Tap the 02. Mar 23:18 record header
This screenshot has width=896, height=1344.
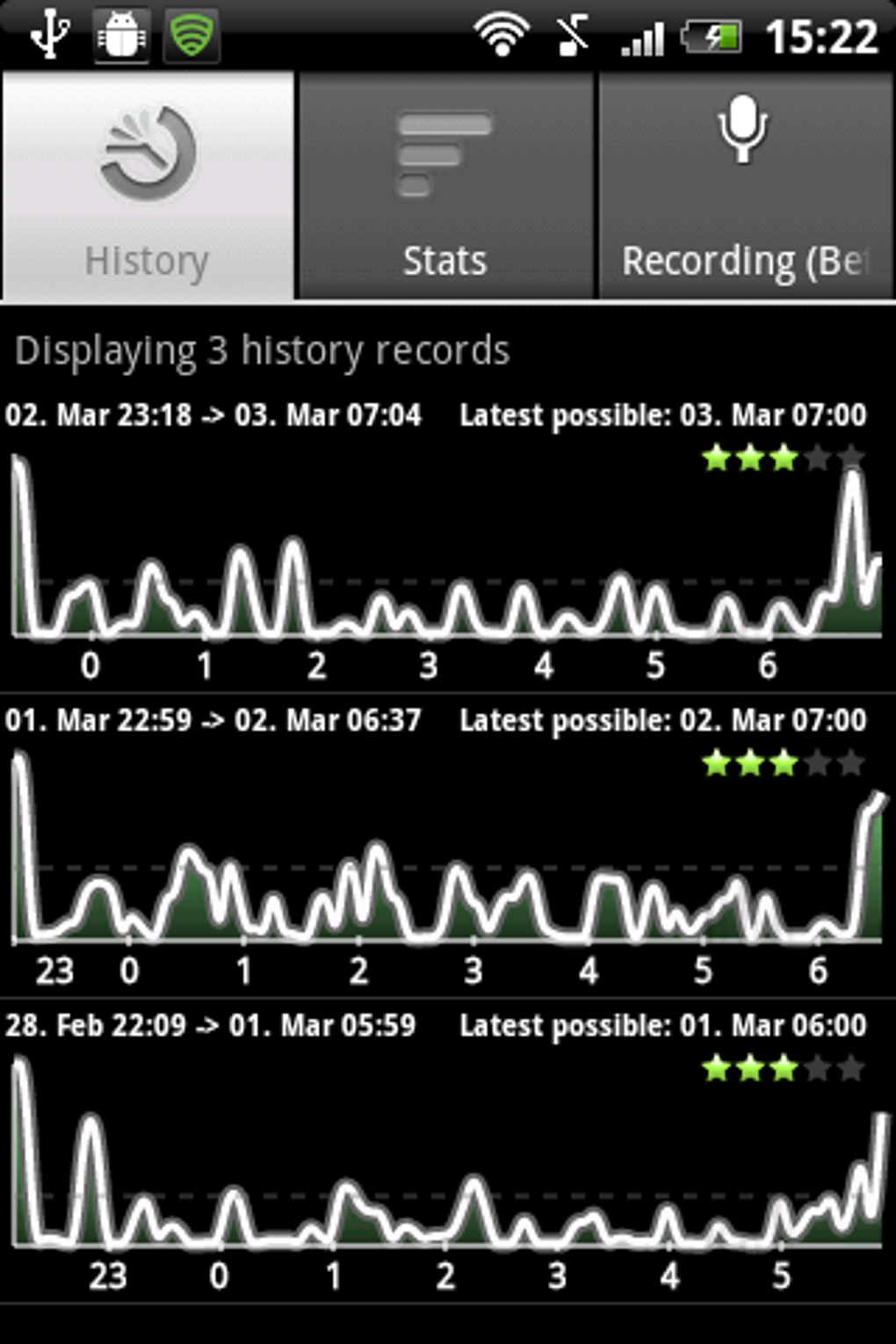213,415
